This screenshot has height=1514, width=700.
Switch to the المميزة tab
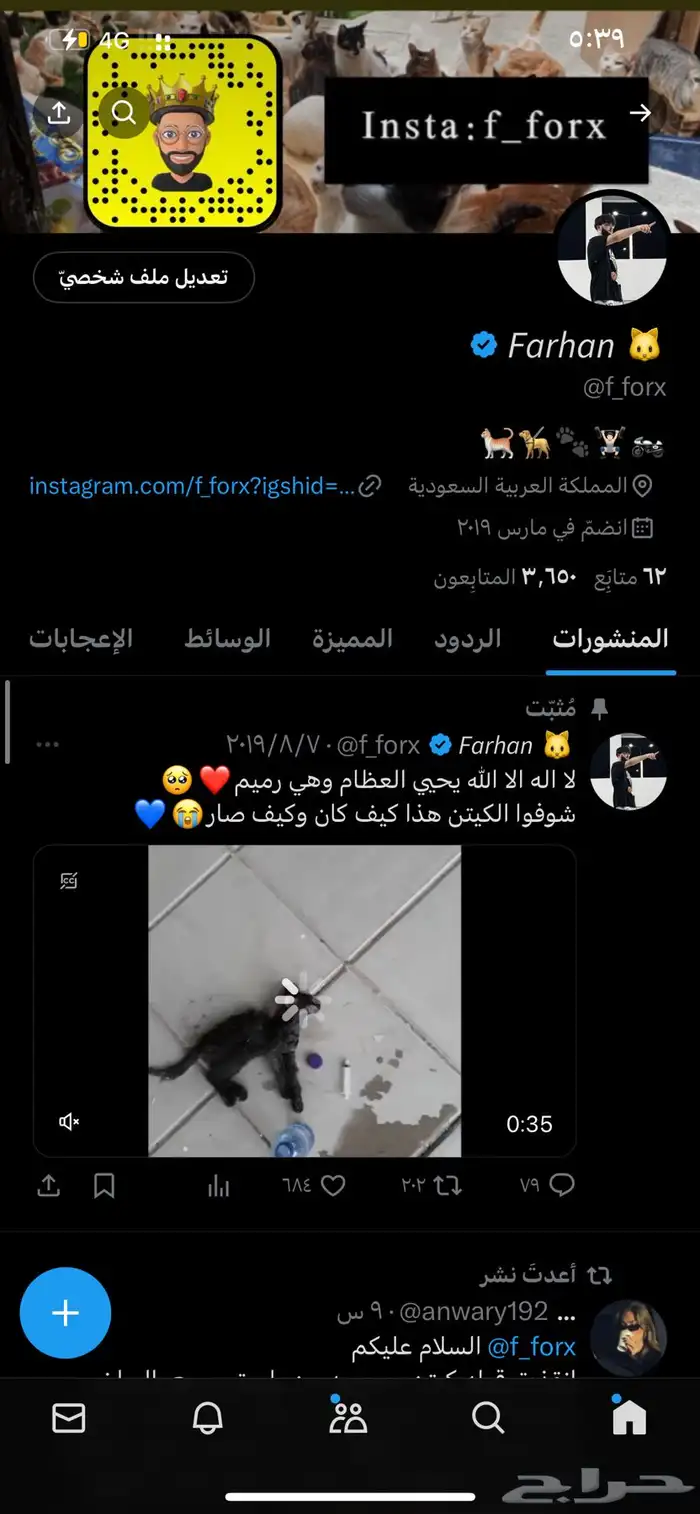pos(352,638)
